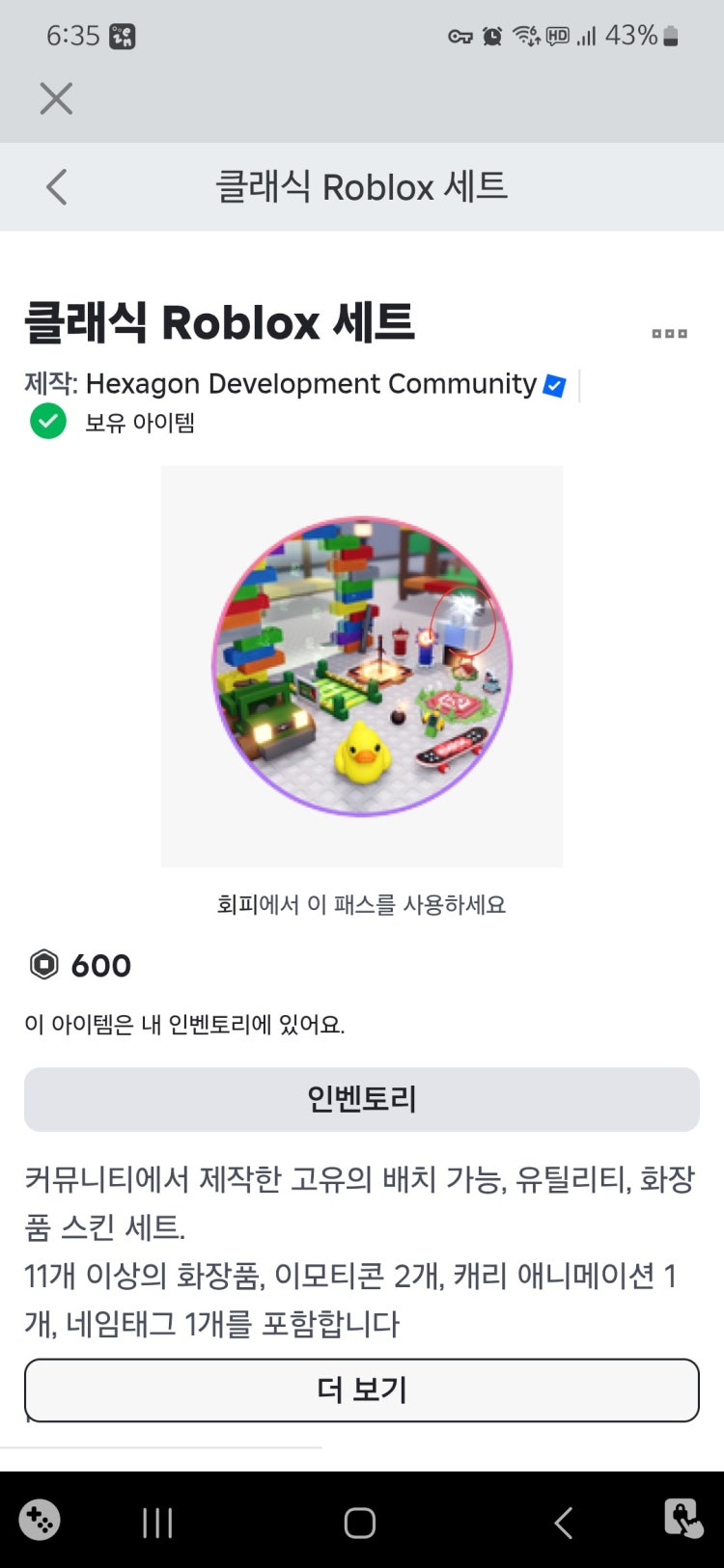Close the in-app browser with X
This screenshot has width=724, height=1568.
point(56,98)
